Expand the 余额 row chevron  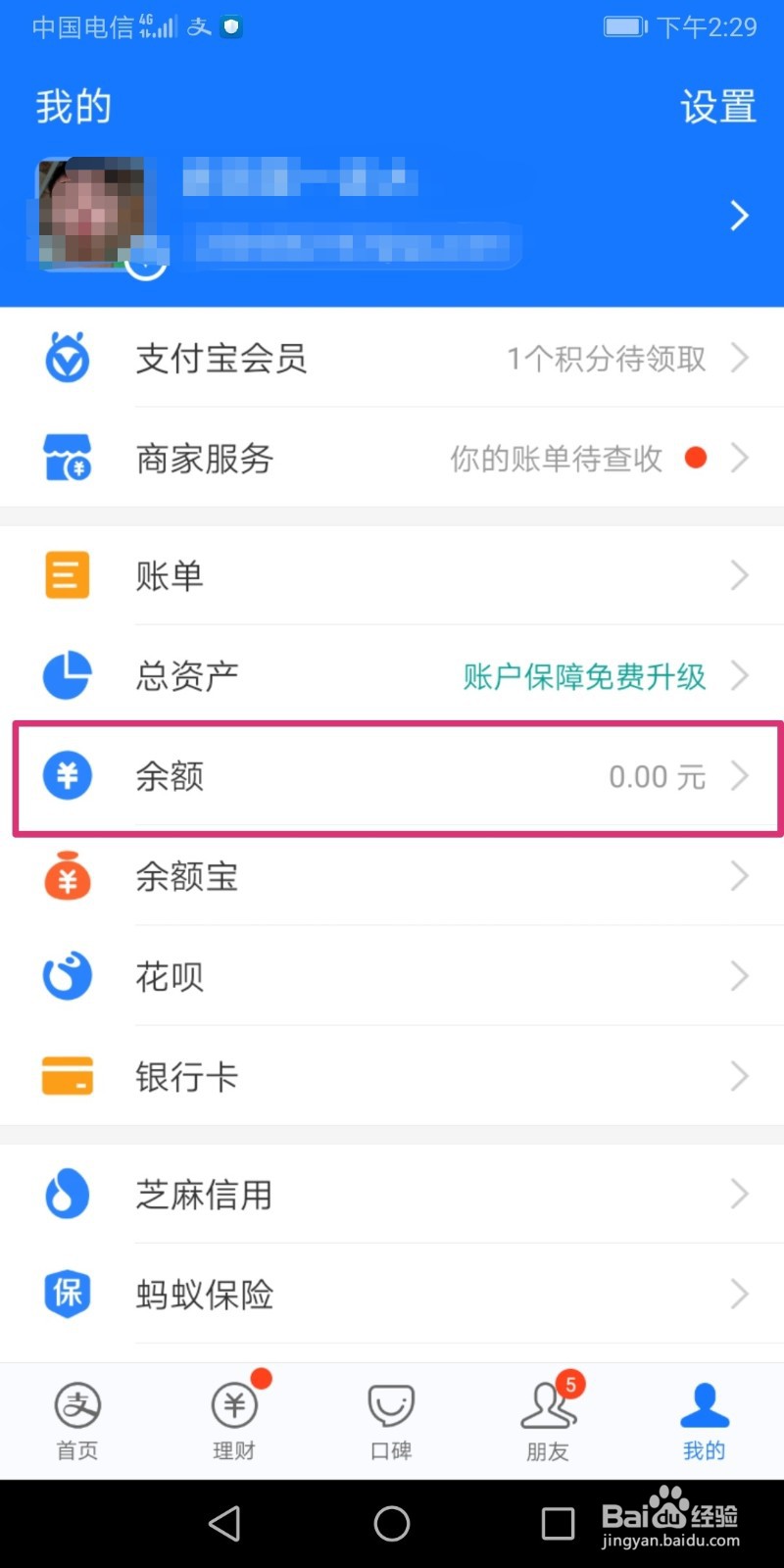(x=742, y=776)
